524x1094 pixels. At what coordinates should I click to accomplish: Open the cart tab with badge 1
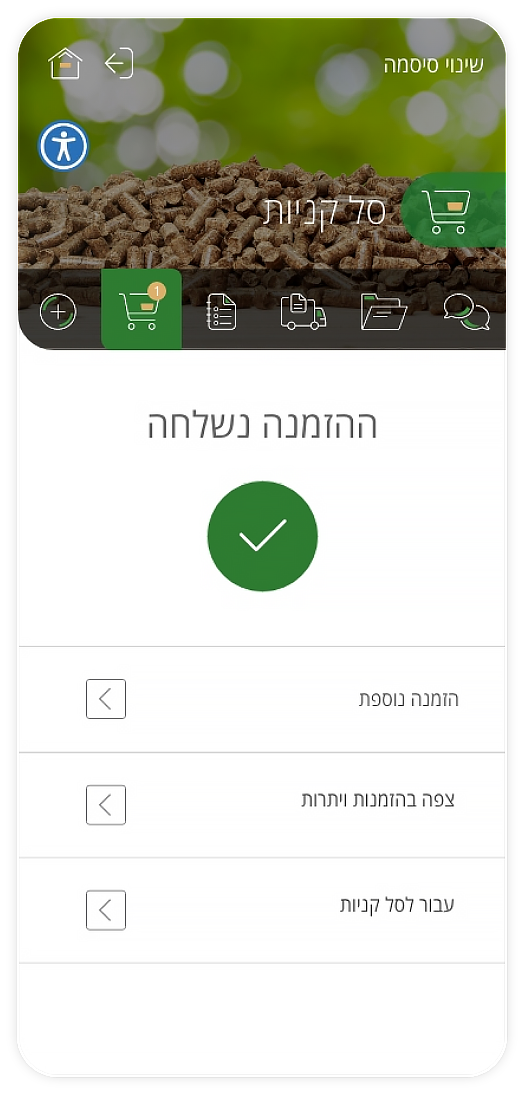(142, 308)
